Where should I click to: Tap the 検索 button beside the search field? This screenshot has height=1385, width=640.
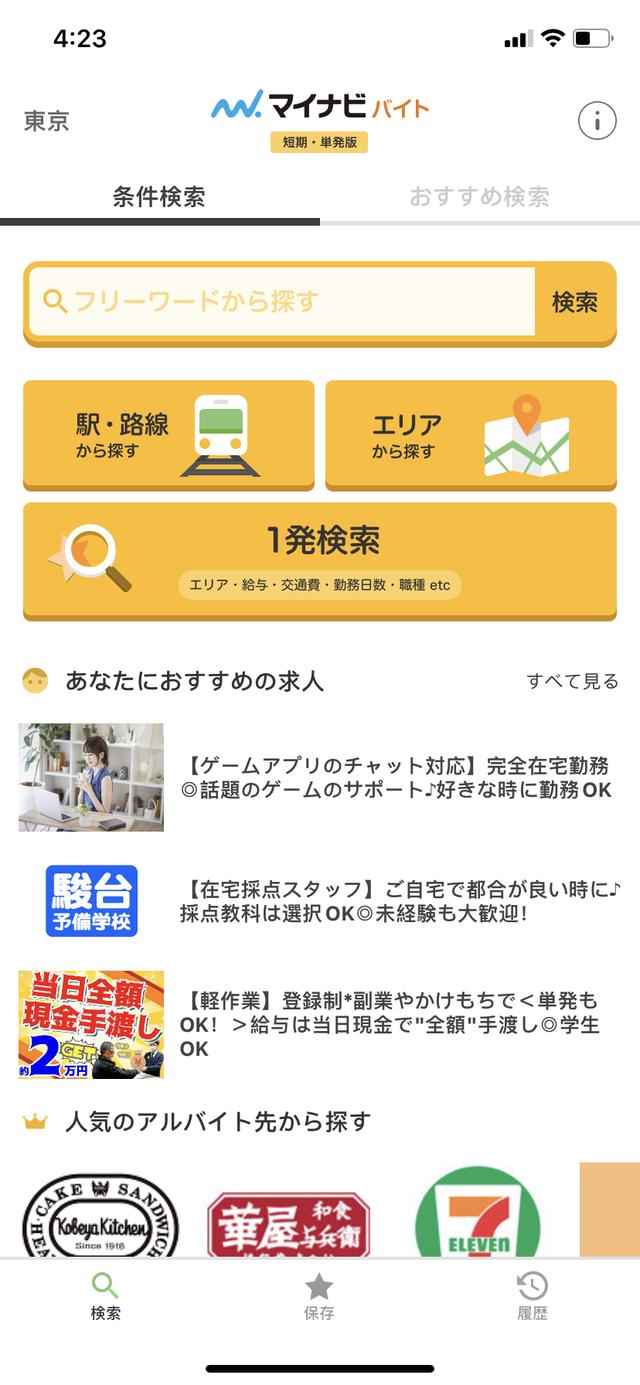[575, 301]
